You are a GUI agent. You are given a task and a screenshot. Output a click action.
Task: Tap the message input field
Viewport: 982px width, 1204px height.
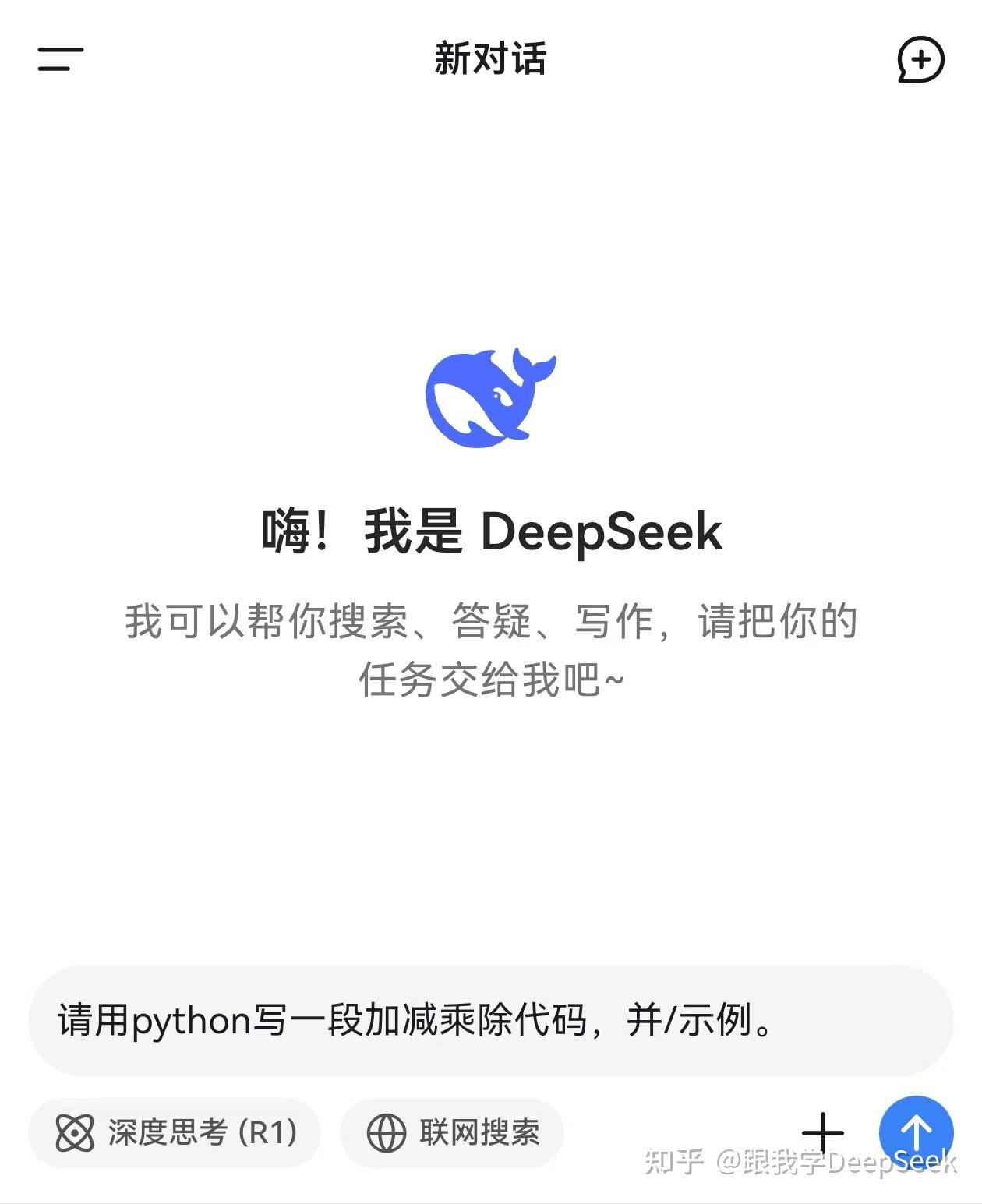click(489, 1020)
